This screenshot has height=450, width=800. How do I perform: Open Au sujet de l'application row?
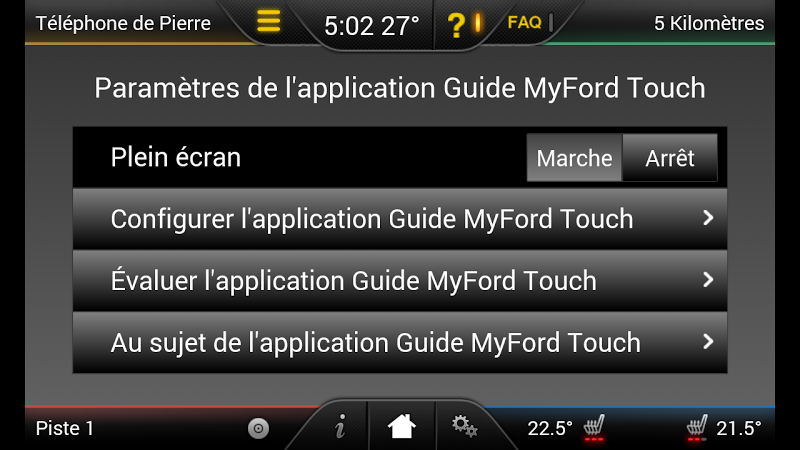[x=399, y=342]
